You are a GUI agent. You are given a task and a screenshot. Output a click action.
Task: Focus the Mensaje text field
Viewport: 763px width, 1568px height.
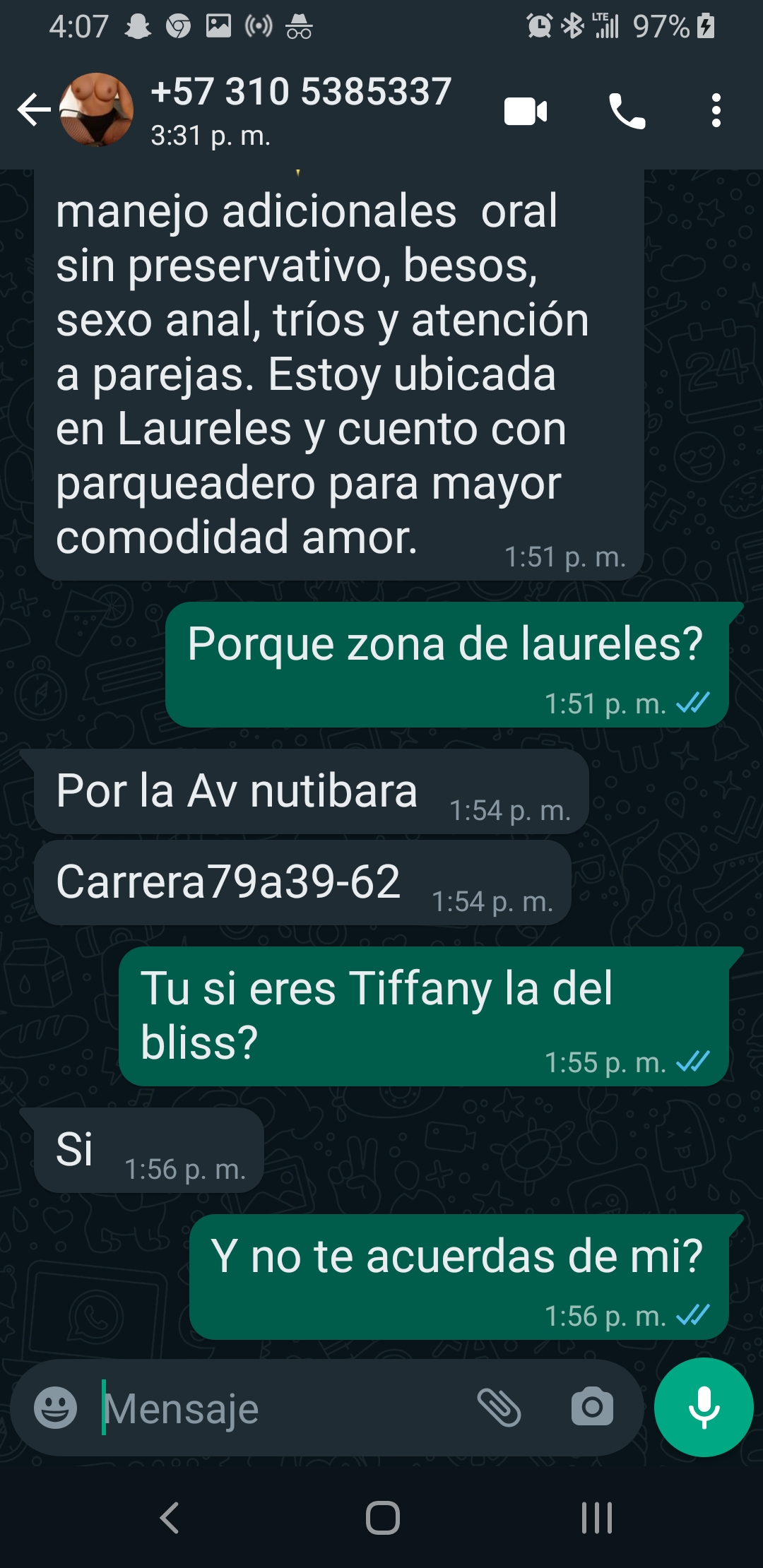click(283, 1408)
